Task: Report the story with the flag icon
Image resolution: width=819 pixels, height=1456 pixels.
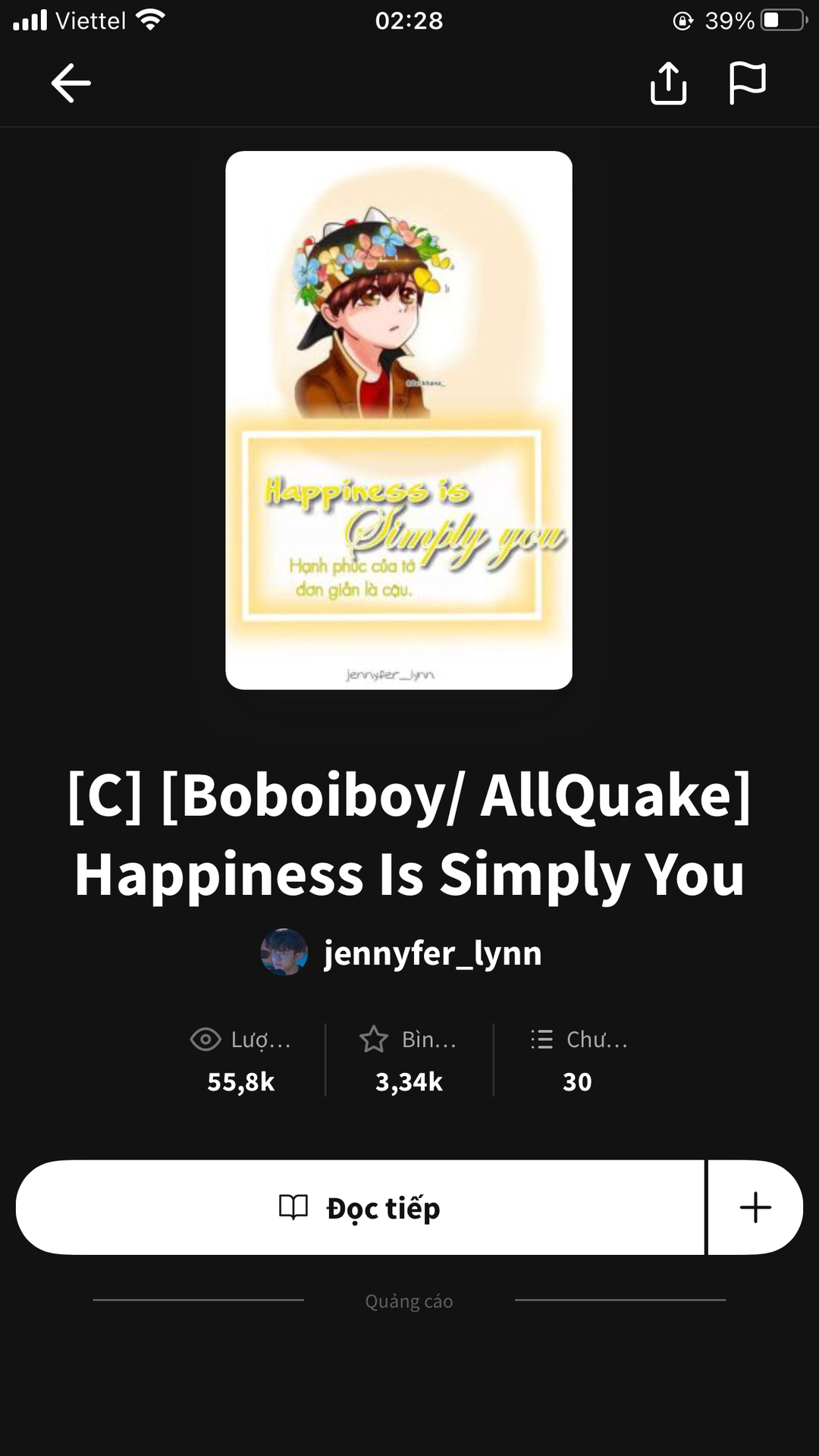Action: [x=747, y=83]
